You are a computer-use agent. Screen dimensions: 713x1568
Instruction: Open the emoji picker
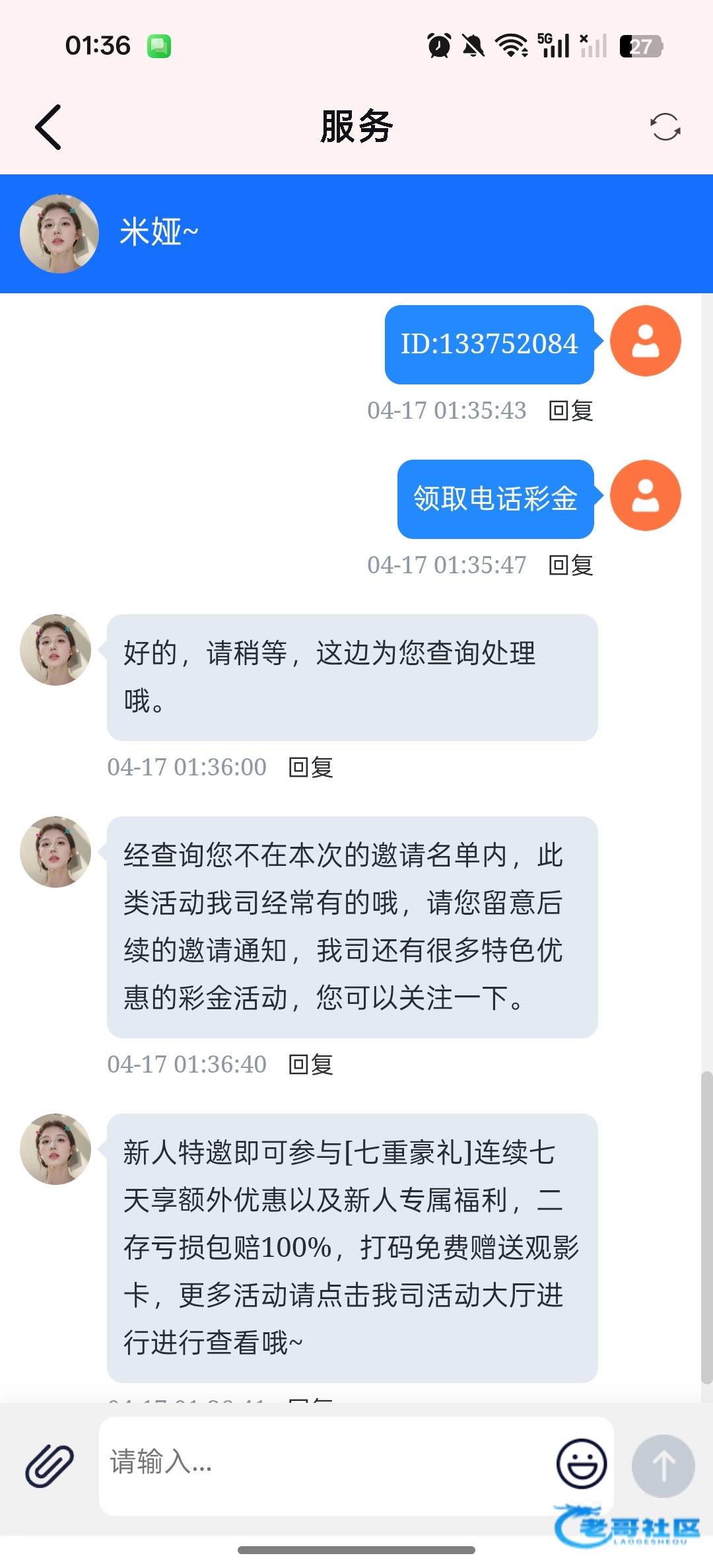582,1464
